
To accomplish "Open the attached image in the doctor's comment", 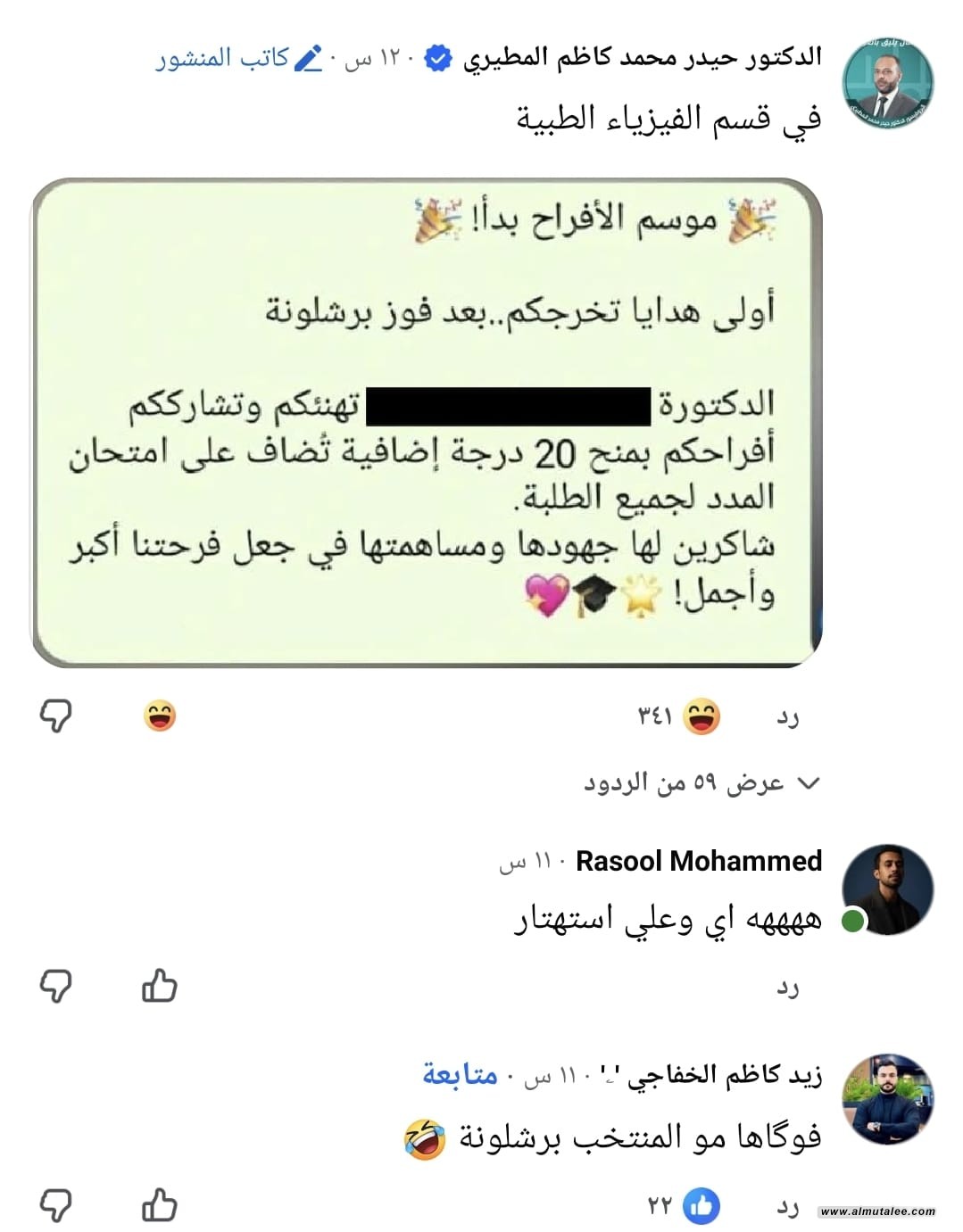I will tap(427, 422).
